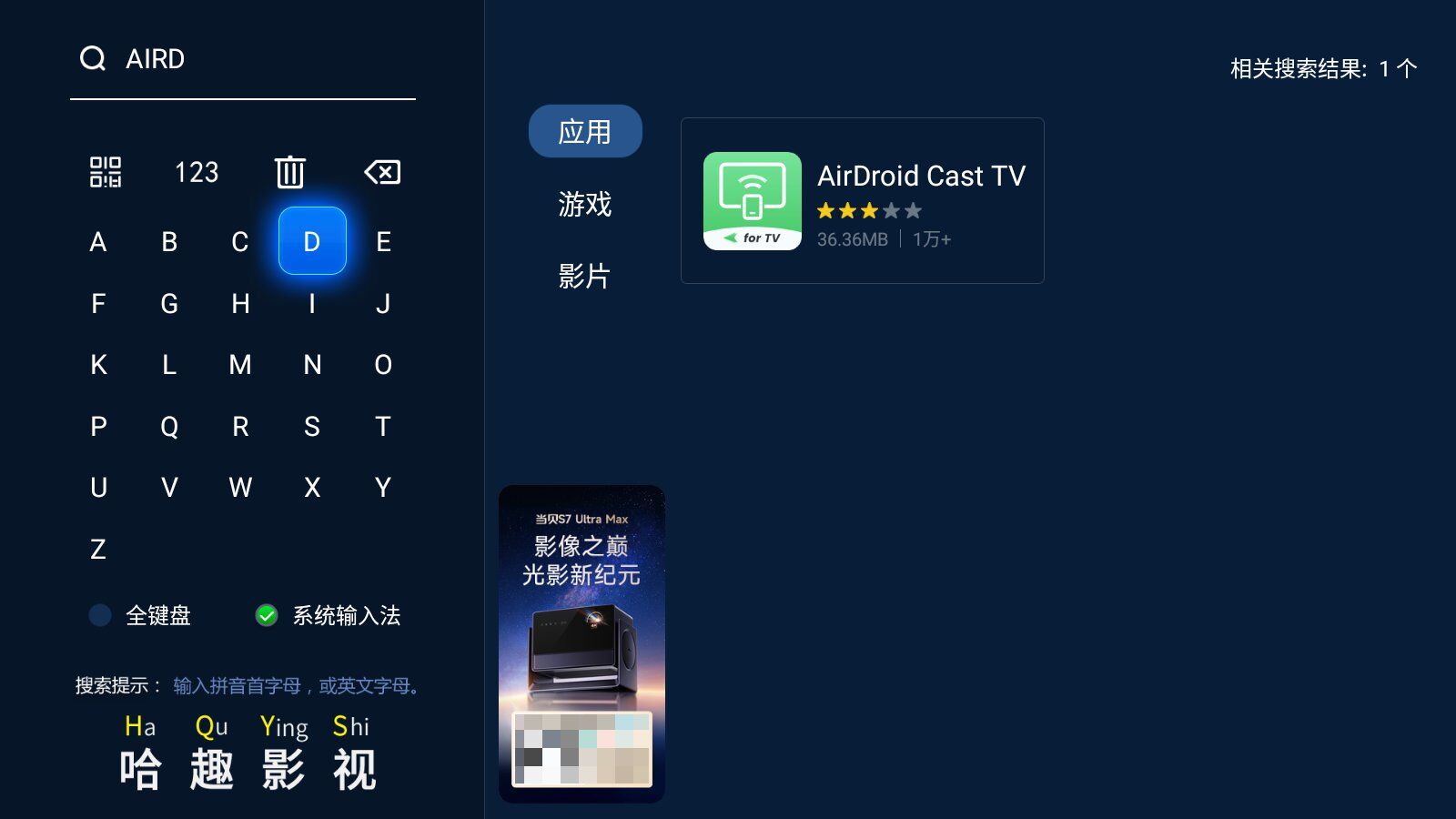Enter the letter I key
The width and height of the screenshot is (1456, 819).
click(x=311, y=304)
